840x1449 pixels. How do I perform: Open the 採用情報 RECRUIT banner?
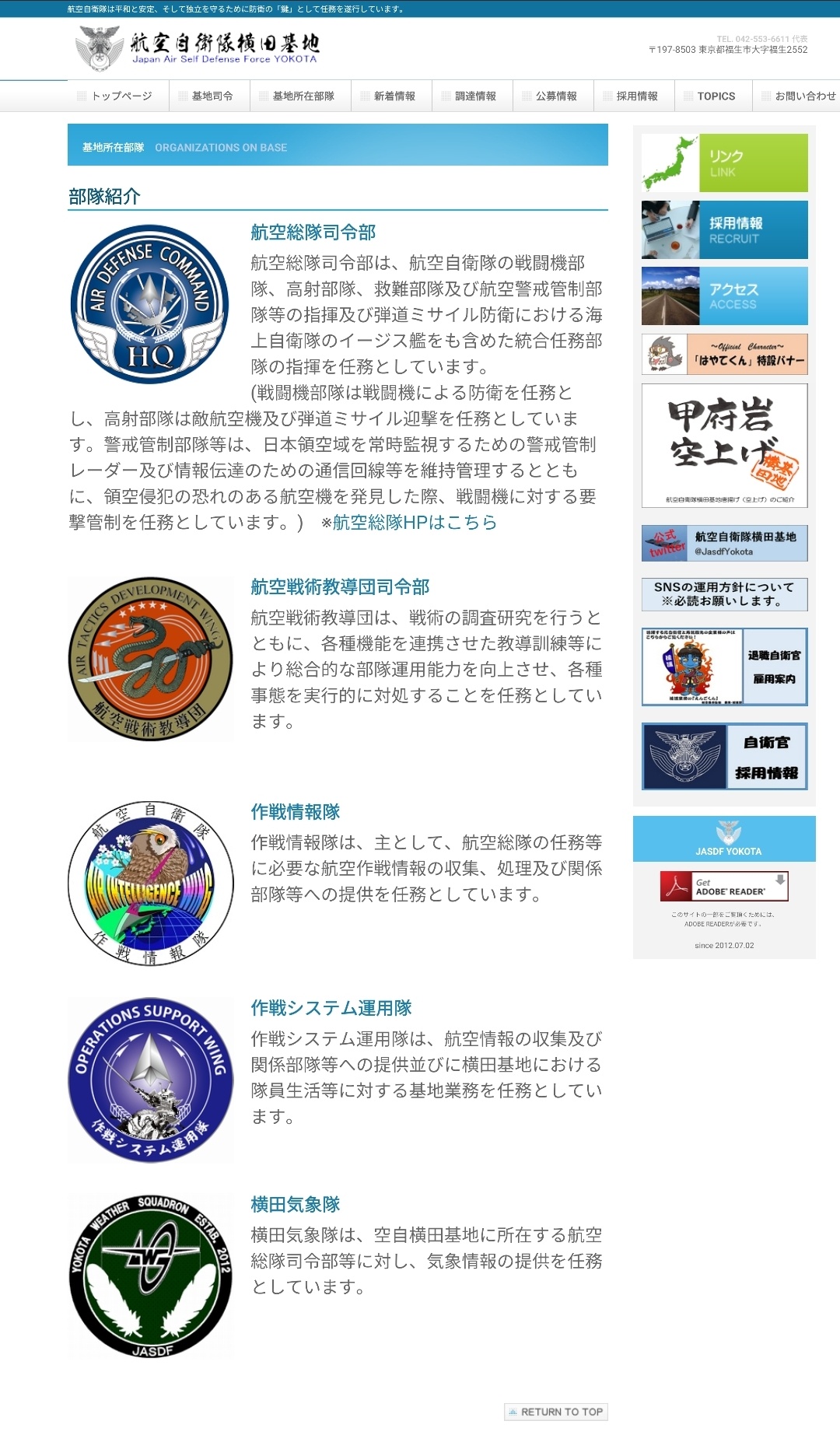724,230
